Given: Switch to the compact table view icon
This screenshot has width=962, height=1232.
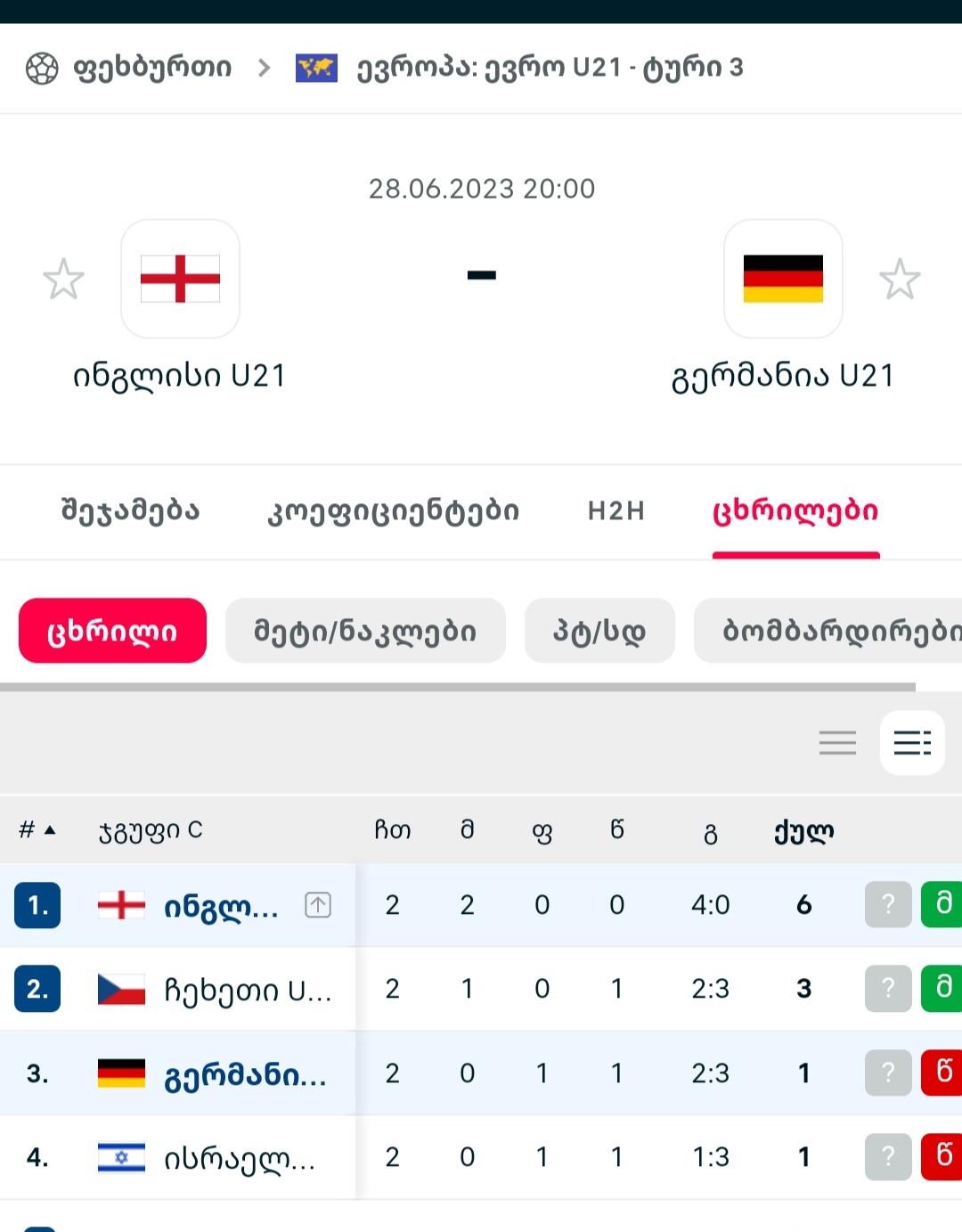Looking at the screenshot, I should (837, 742).
